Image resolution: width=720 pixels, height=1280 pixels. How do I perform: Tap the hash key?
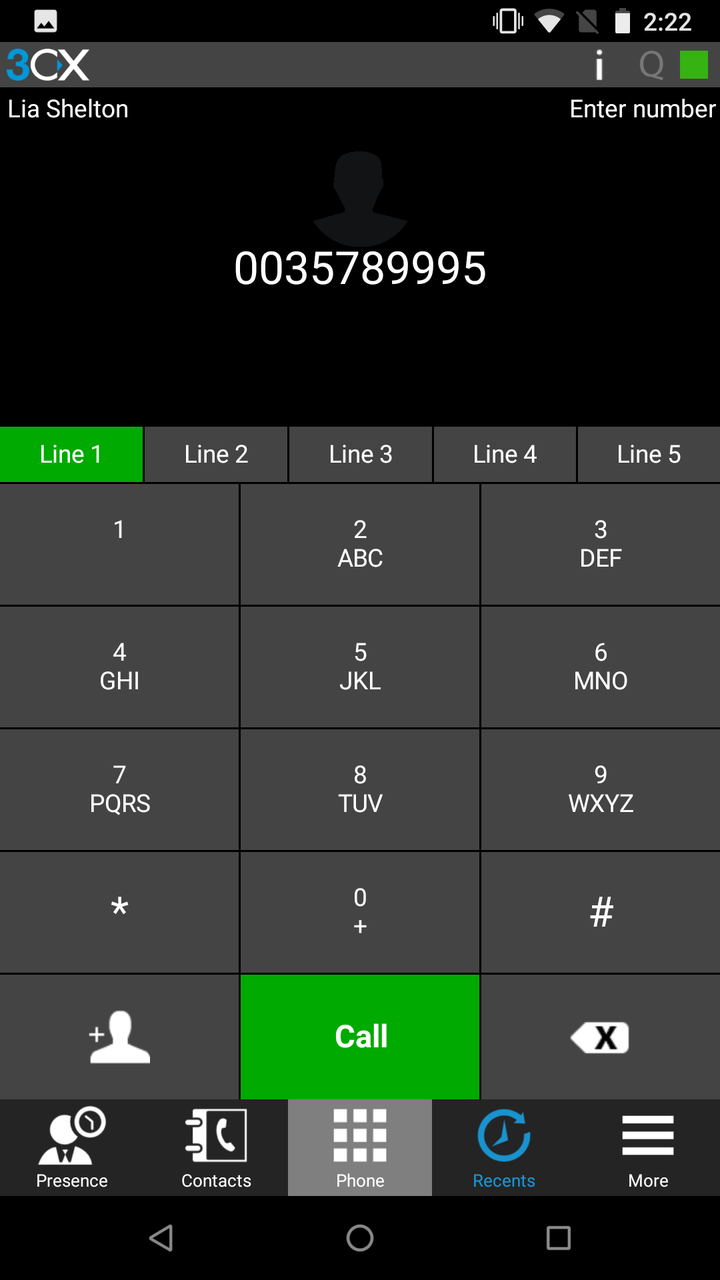(x=600, y=912)
